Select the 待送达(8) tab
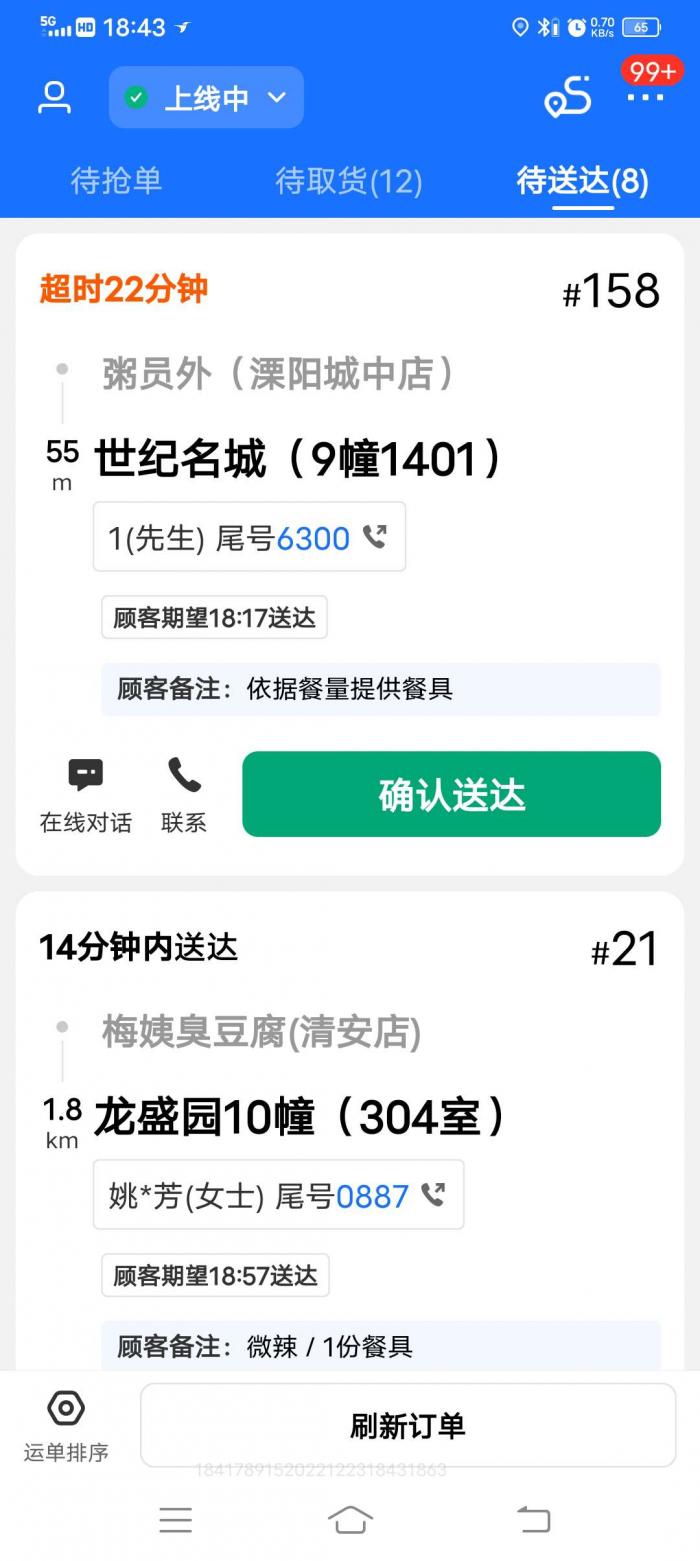700x1561 pixels. pos(582,181)
